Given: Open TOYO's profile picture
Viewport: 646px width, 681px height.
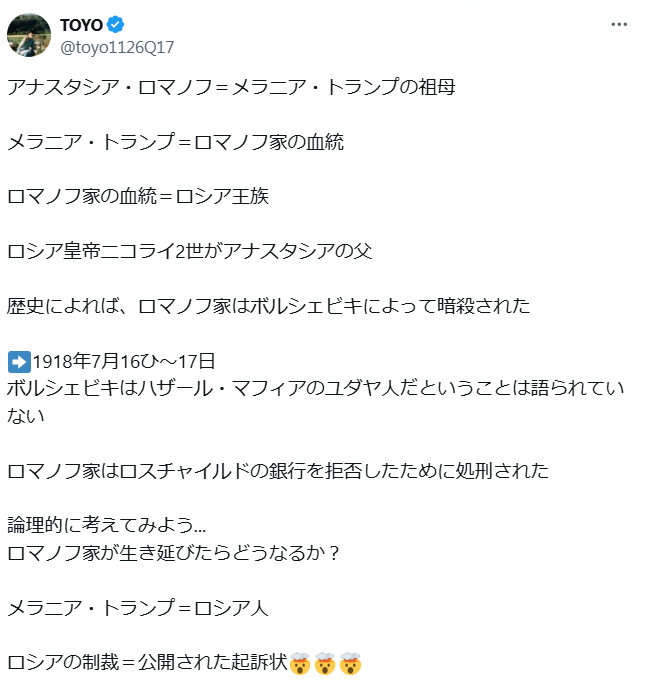Looking at the screenshot, I should pyautogui.click(x=29, y=34).
